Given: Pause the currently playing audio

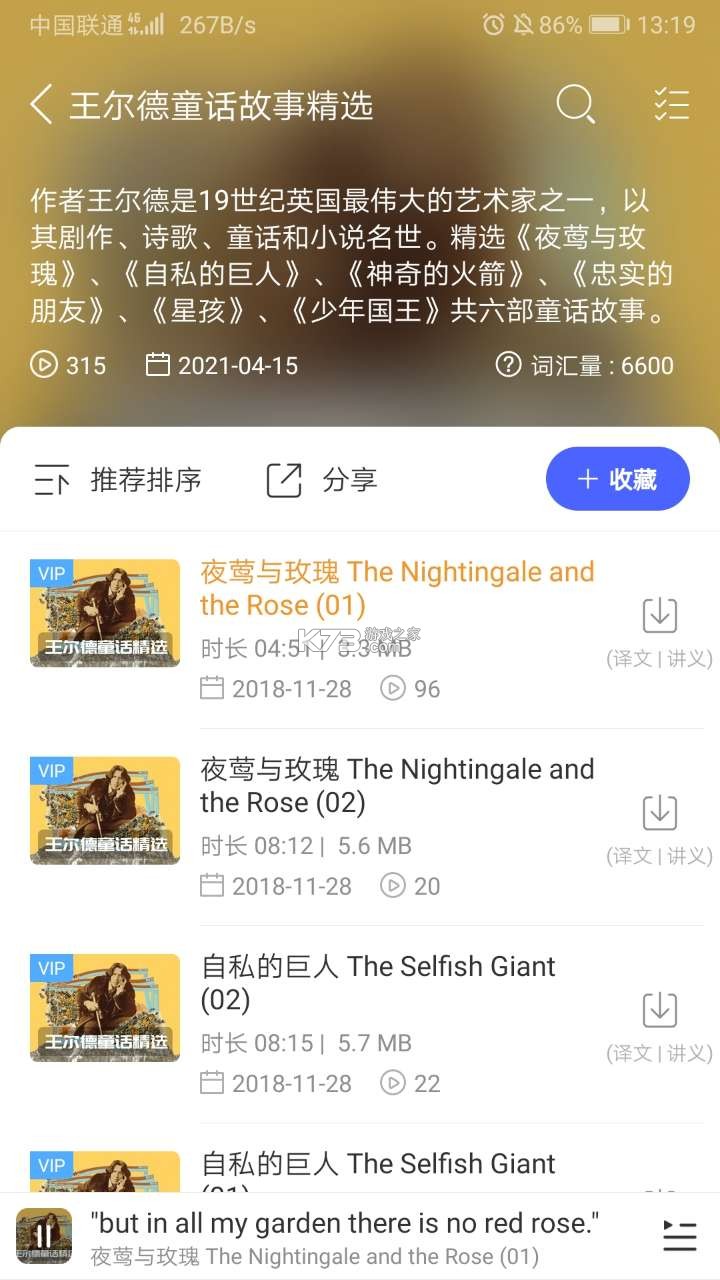Looking at the screenshot, I should pyautogui.click(x=44, y=1236).
